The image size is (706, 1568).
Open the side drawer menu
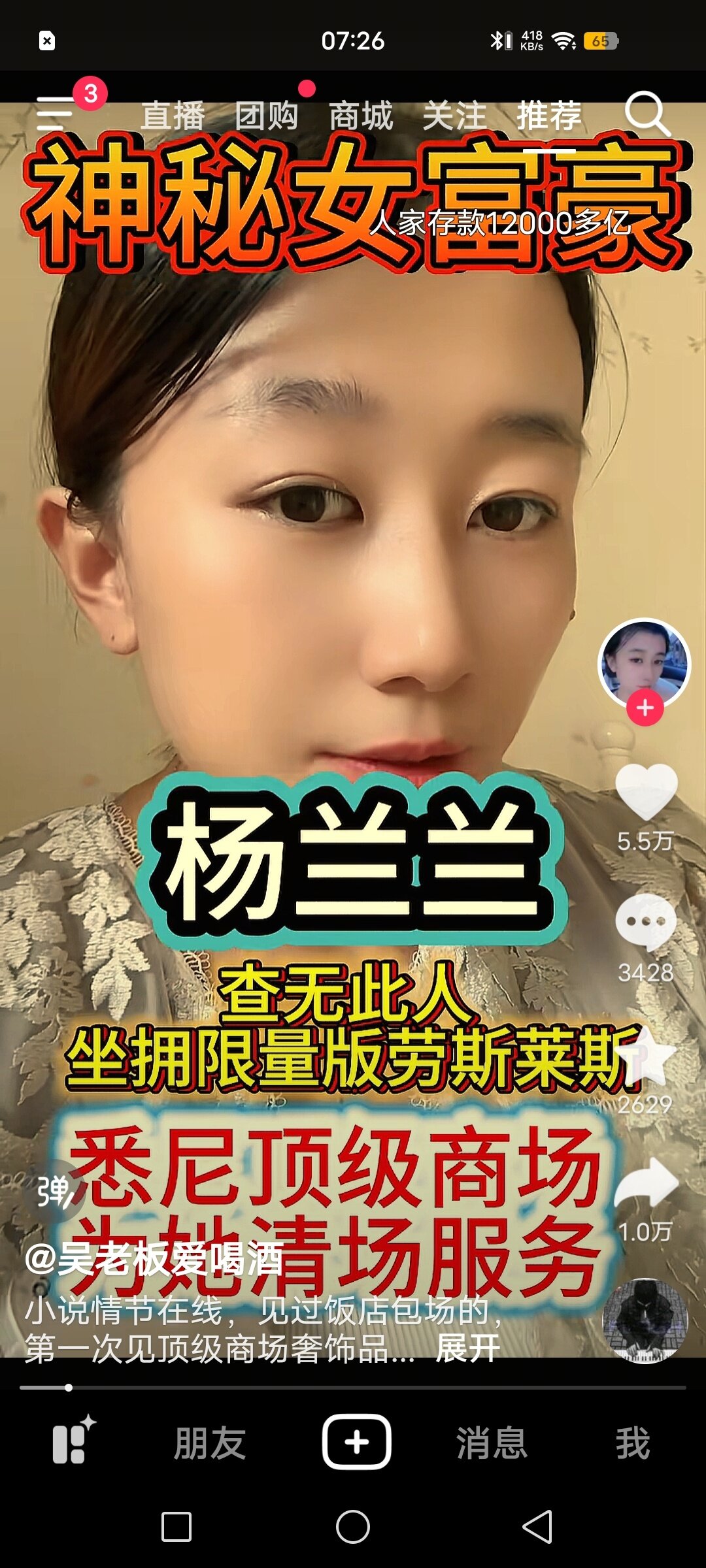point(55,114)
